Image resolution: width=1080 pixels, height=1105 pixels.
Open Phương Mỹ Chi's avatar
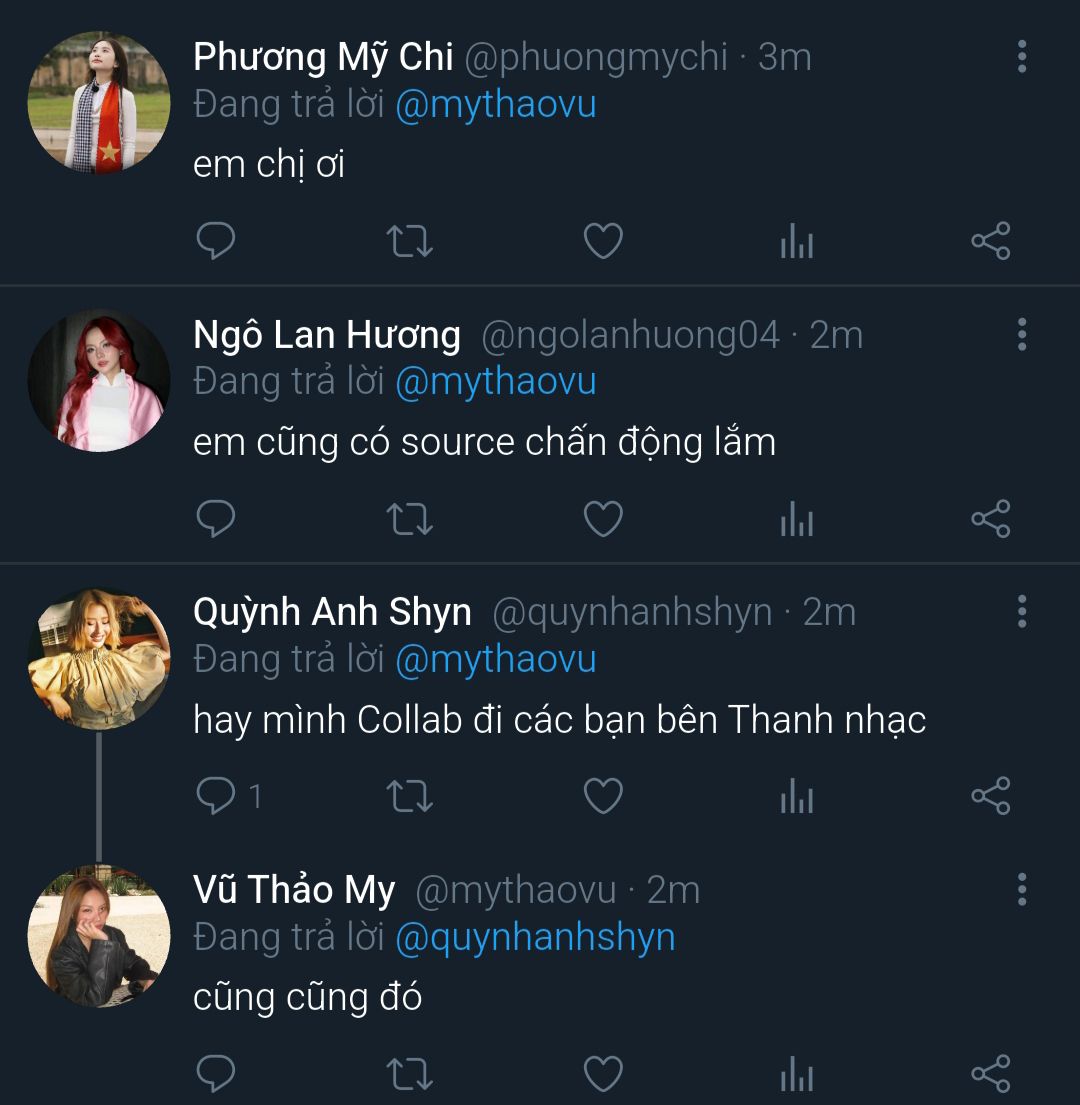98,103
